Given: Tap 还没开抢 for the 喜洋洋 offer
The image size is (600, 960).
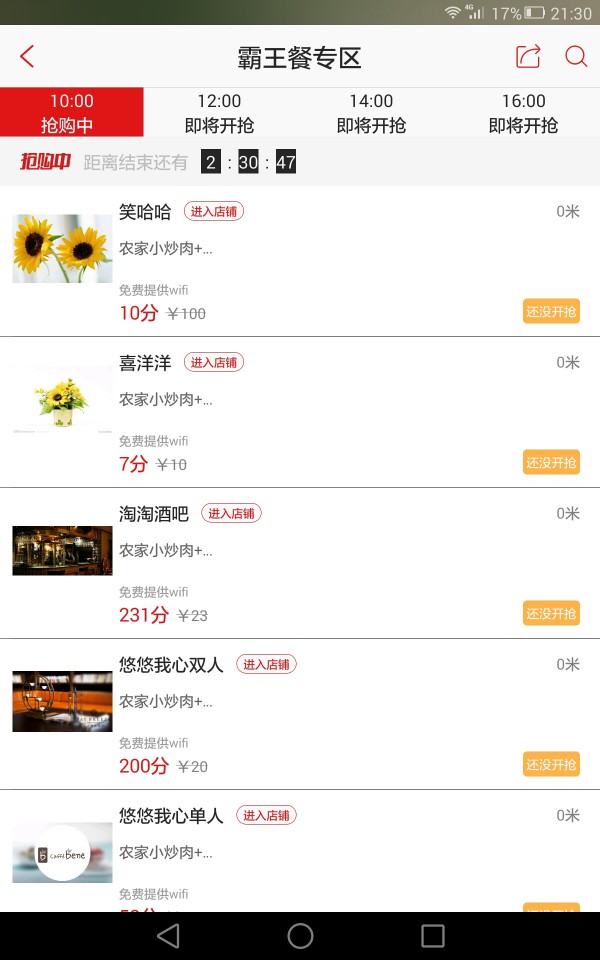Looking at the screenshot, I should 551,462.
